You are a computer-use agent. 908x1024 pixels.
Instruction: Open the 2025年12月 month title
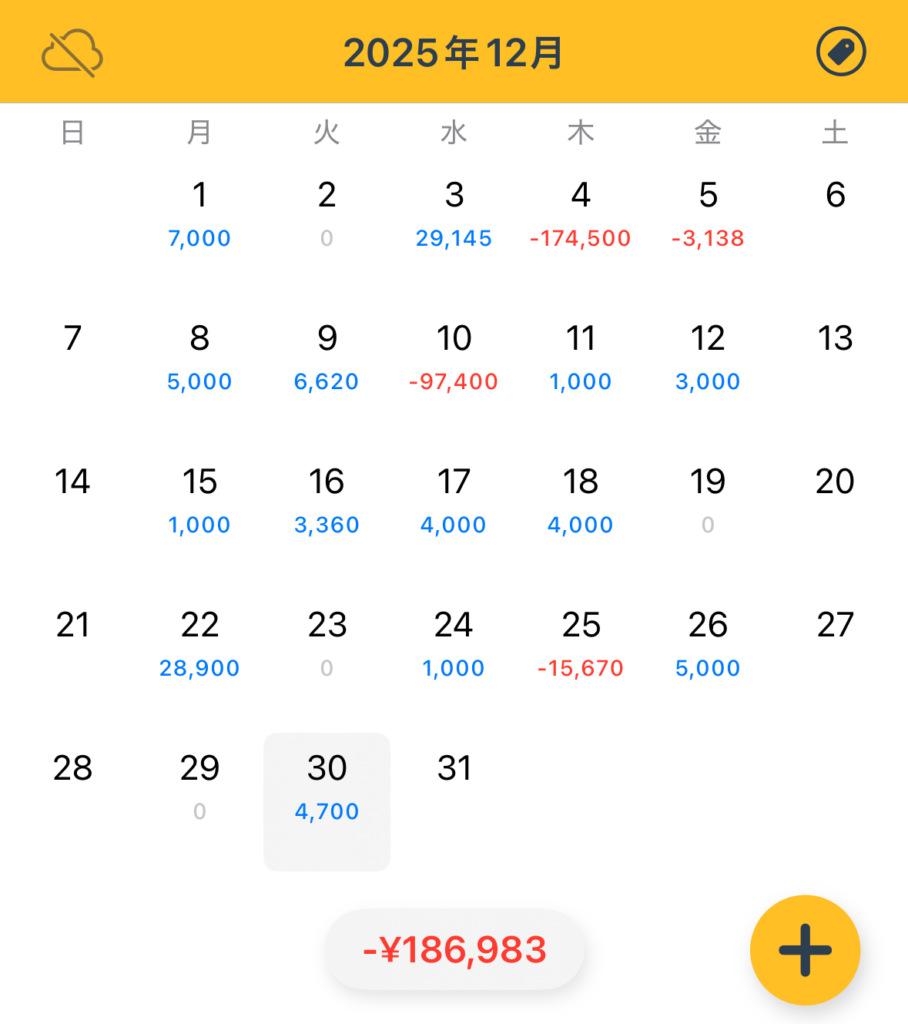[x=453, y=53]
